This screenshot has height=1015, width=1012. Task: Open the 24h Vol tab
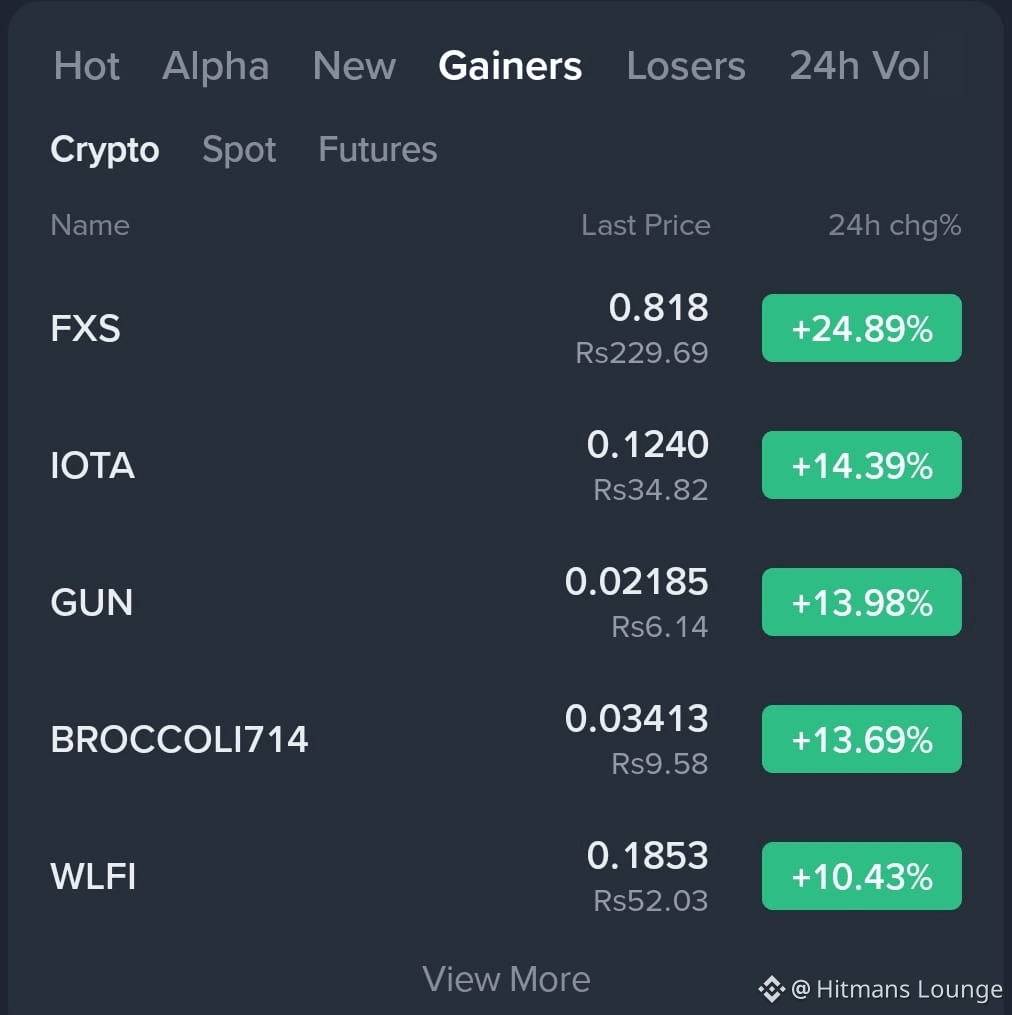859,66
